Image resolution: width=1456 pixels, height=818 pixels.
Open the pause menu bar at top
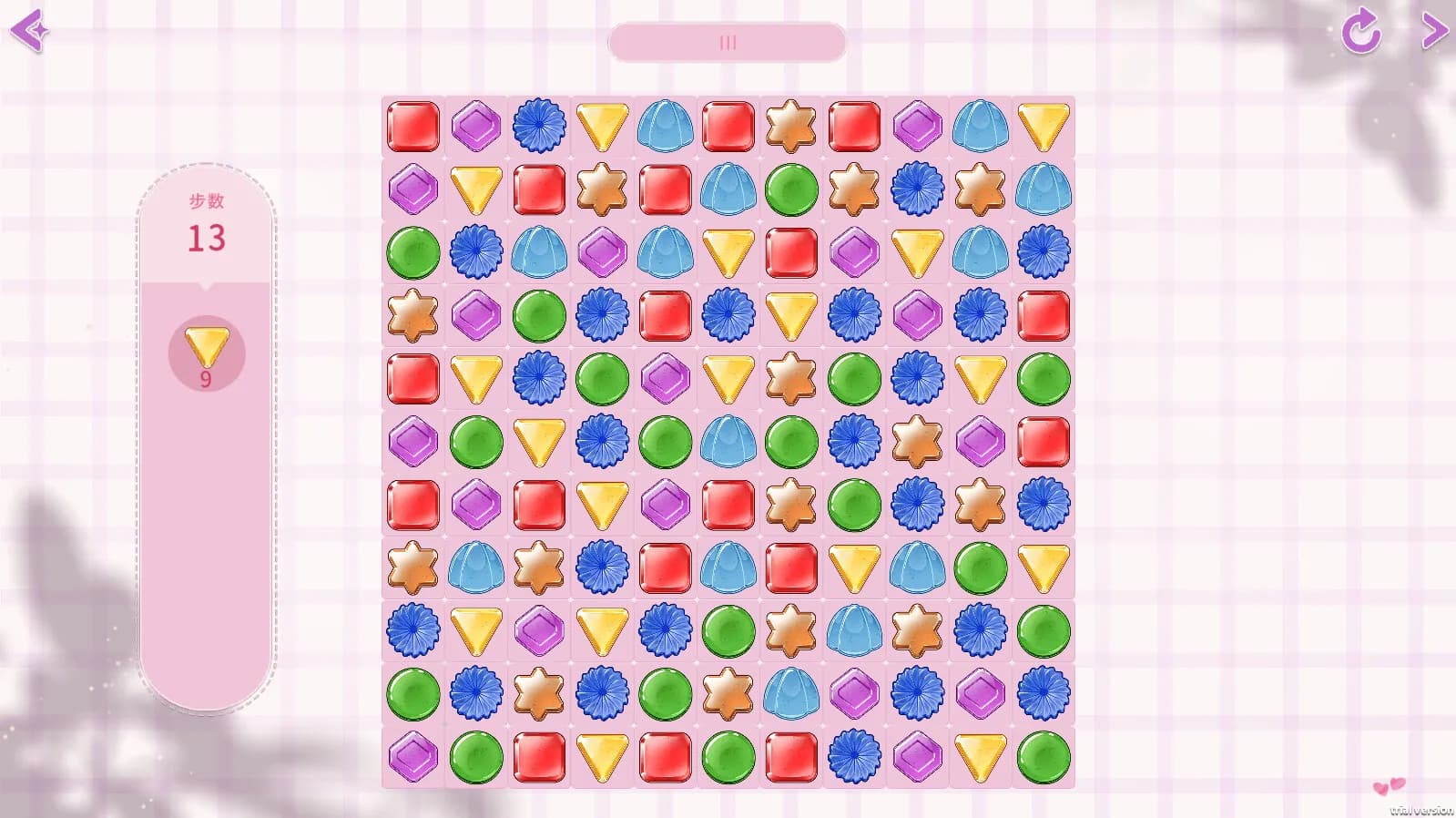[x=727, y=43]
